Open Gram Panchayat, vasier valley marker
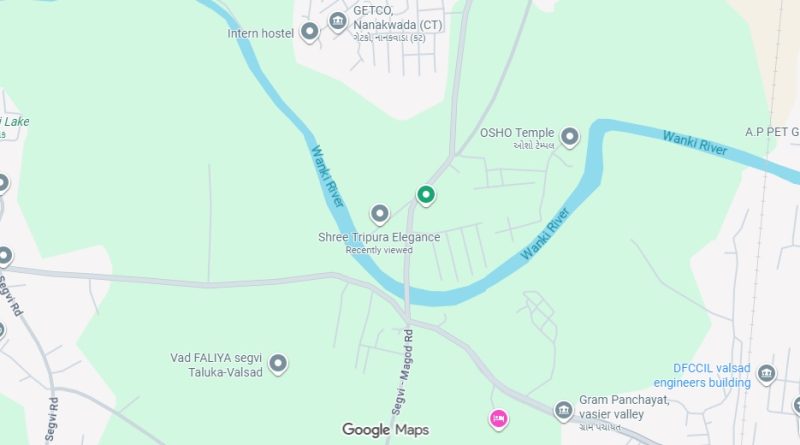The image size is (800, 445). pos(563,410)
